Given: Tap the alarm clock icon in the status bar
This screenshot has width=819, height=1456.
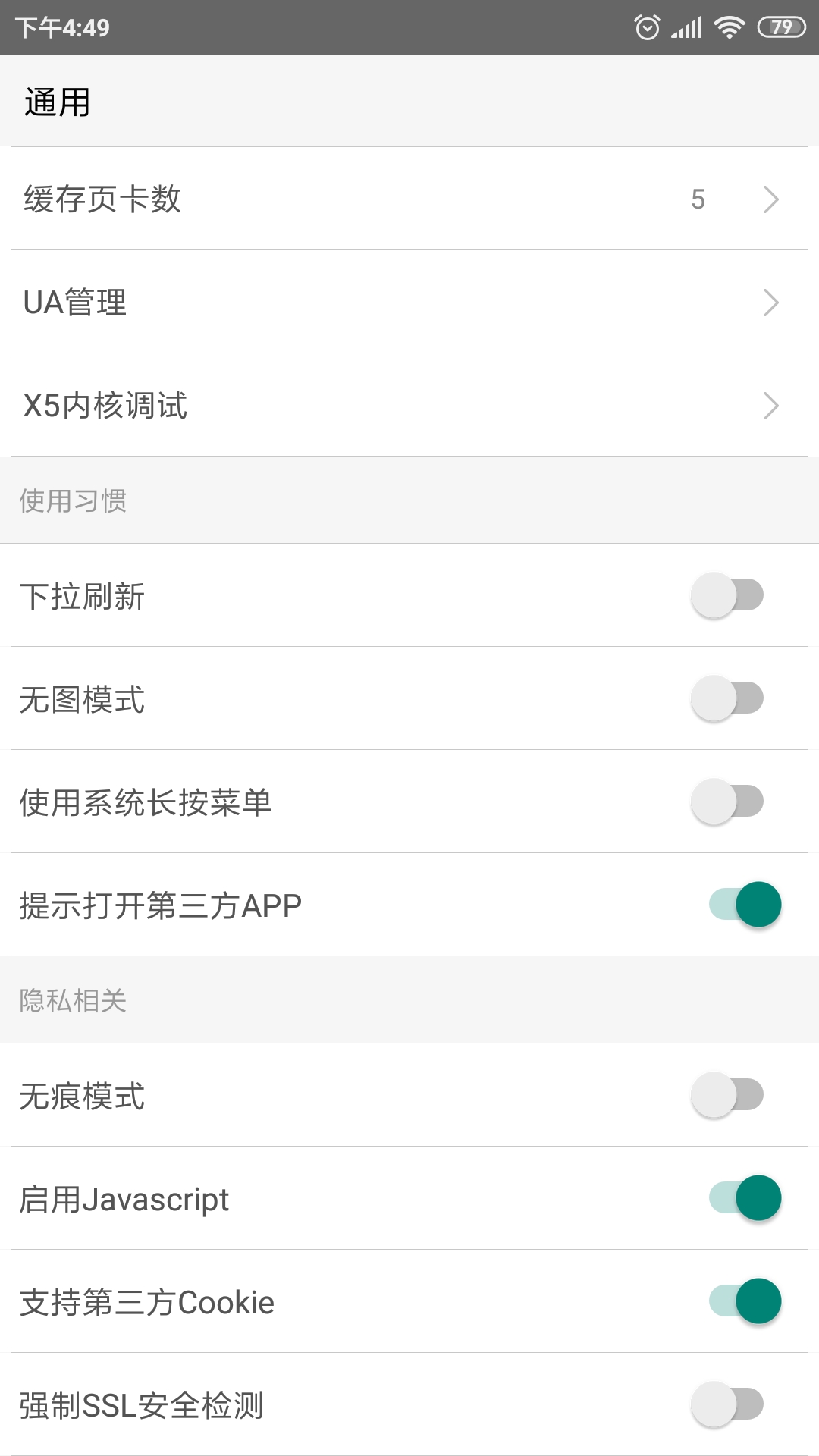Looking at the screenshot, I should [648, 25].
